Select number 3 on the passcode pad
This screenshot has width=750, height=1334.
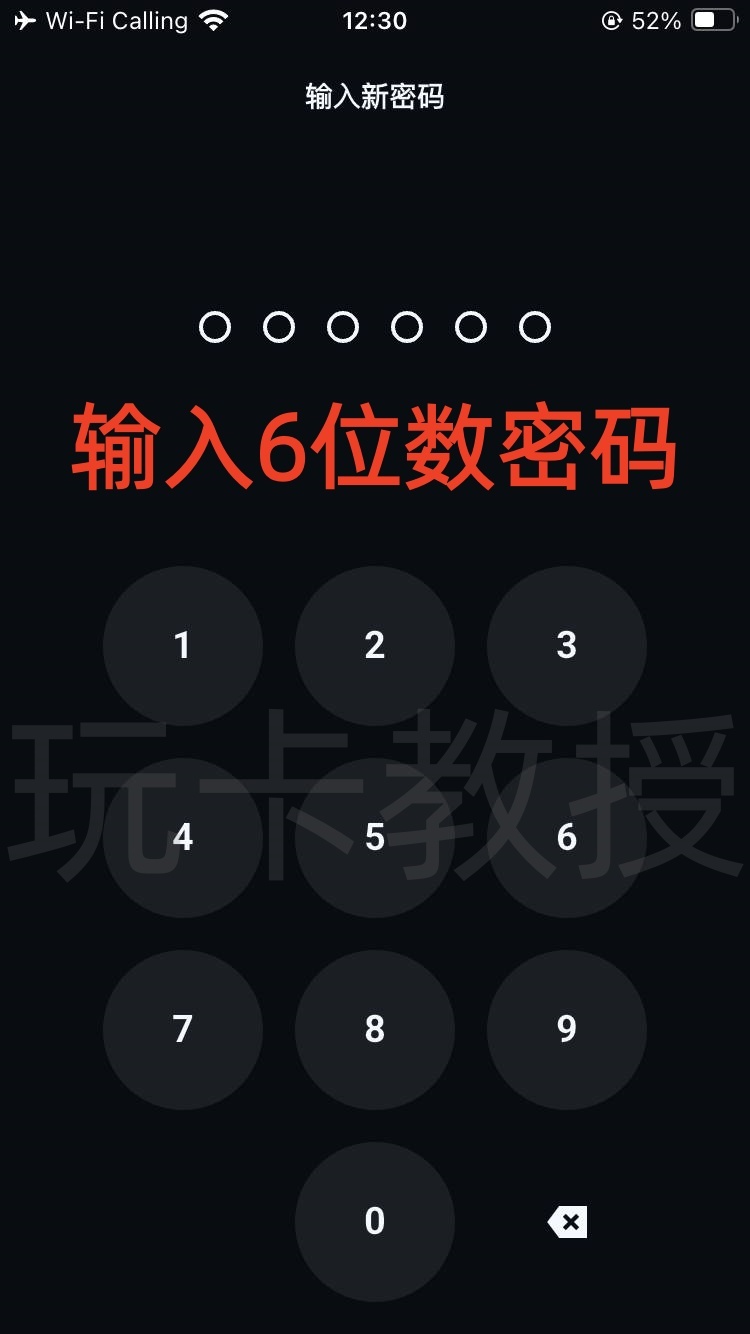click(567, 646)
